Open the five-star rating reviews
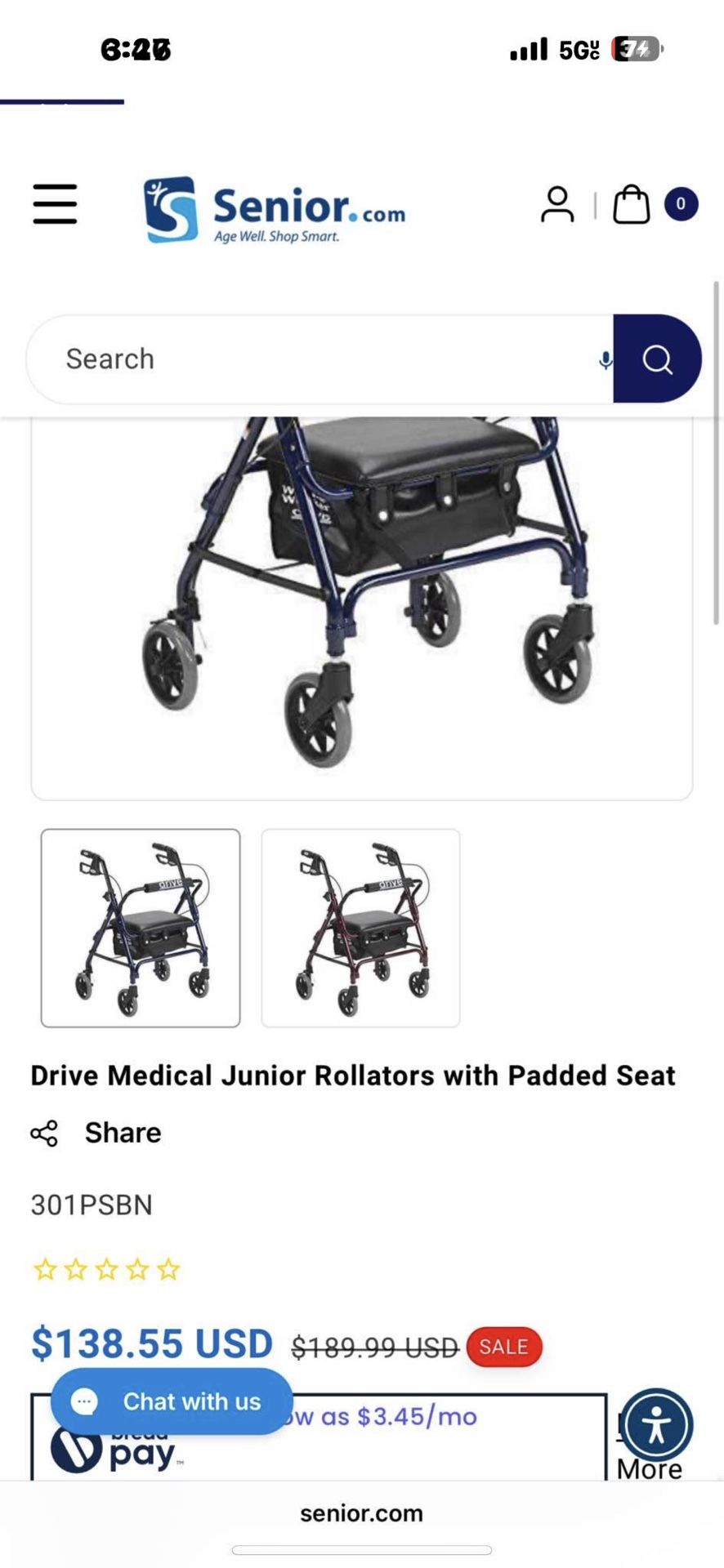Image resolution: width=724 pixels, height=1568 pixels. [x=106, y=1269]
